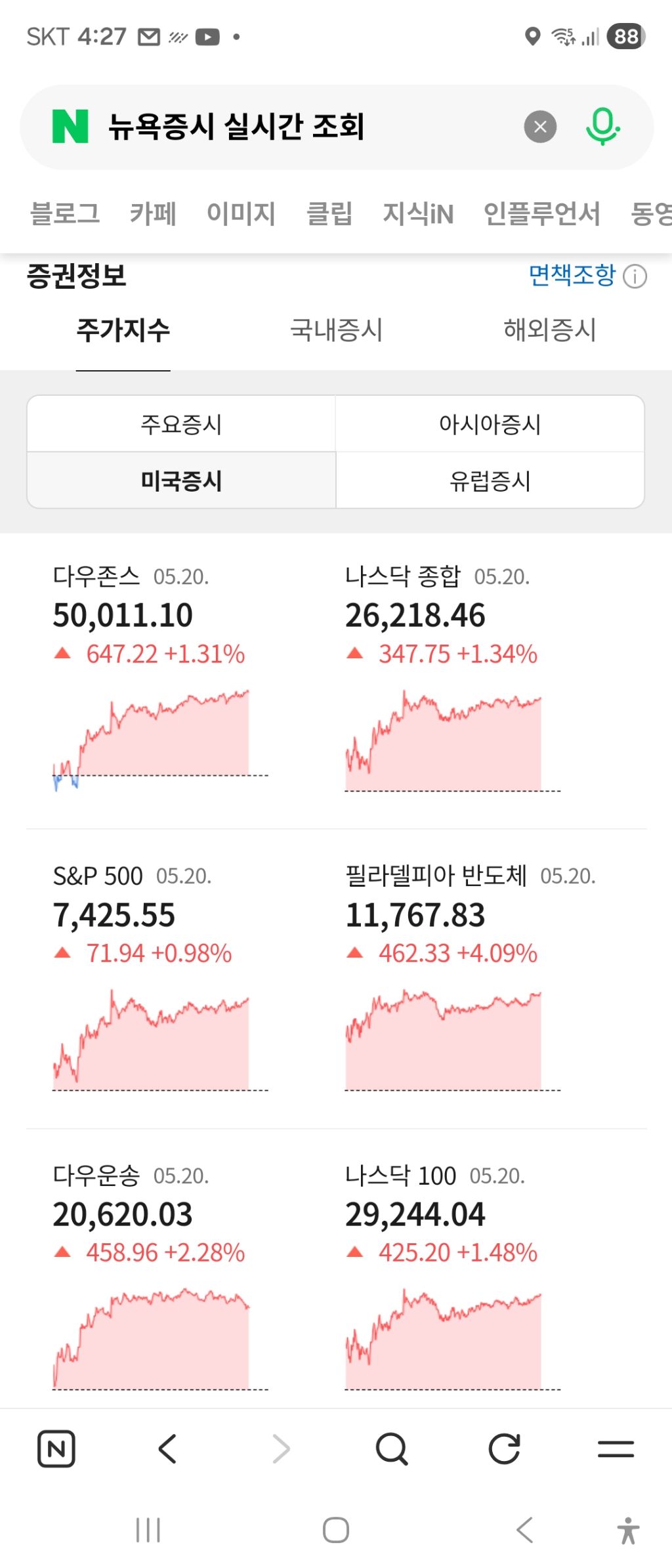Select the 해외증시 tab

coord(549,330)
